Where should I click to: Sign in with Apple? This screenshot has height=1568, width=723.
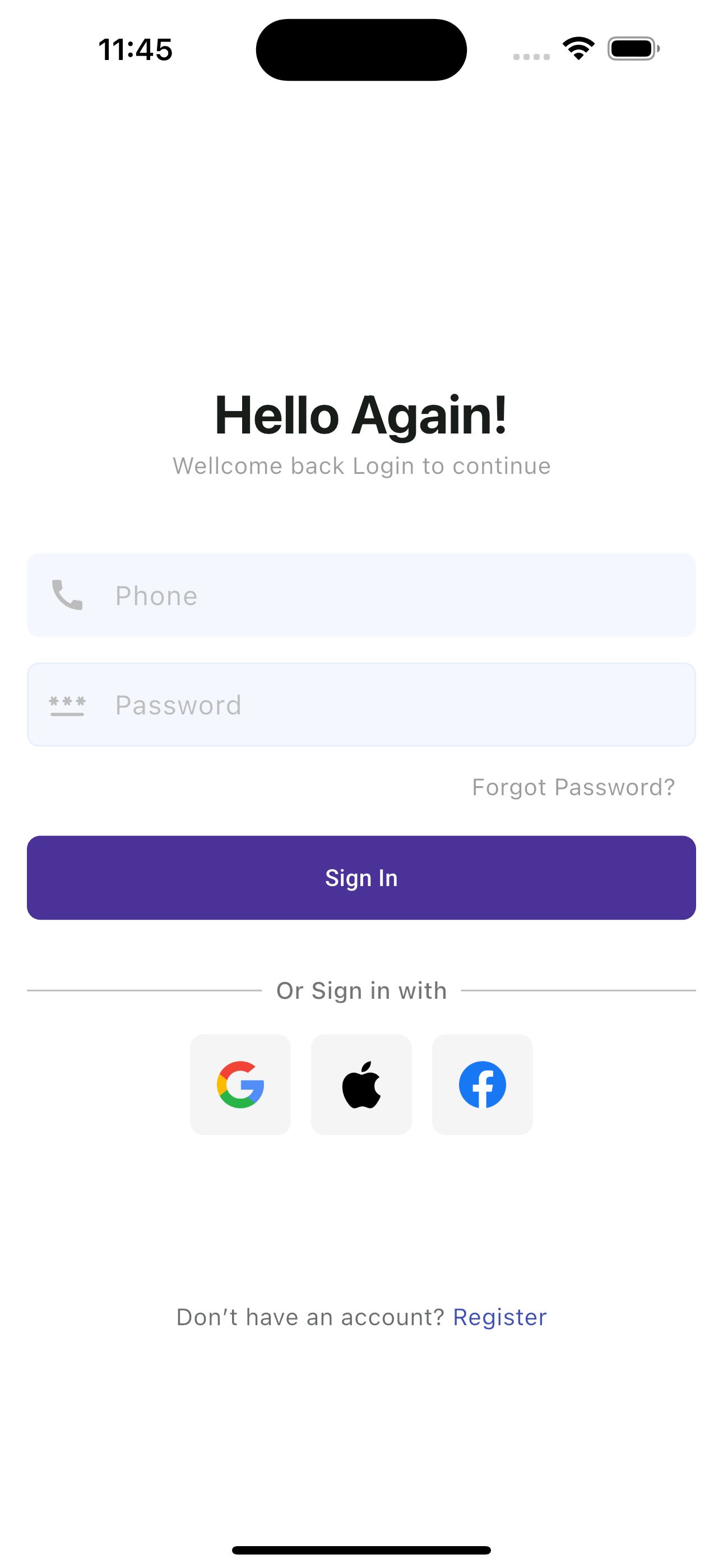tap(361, 1085)
